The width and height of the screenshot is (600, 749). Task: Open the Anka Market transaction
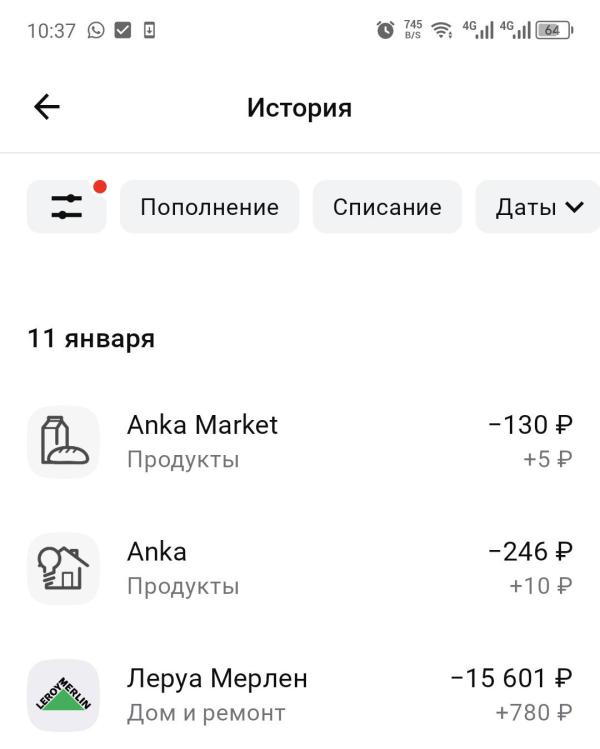(x=300, y=441)
